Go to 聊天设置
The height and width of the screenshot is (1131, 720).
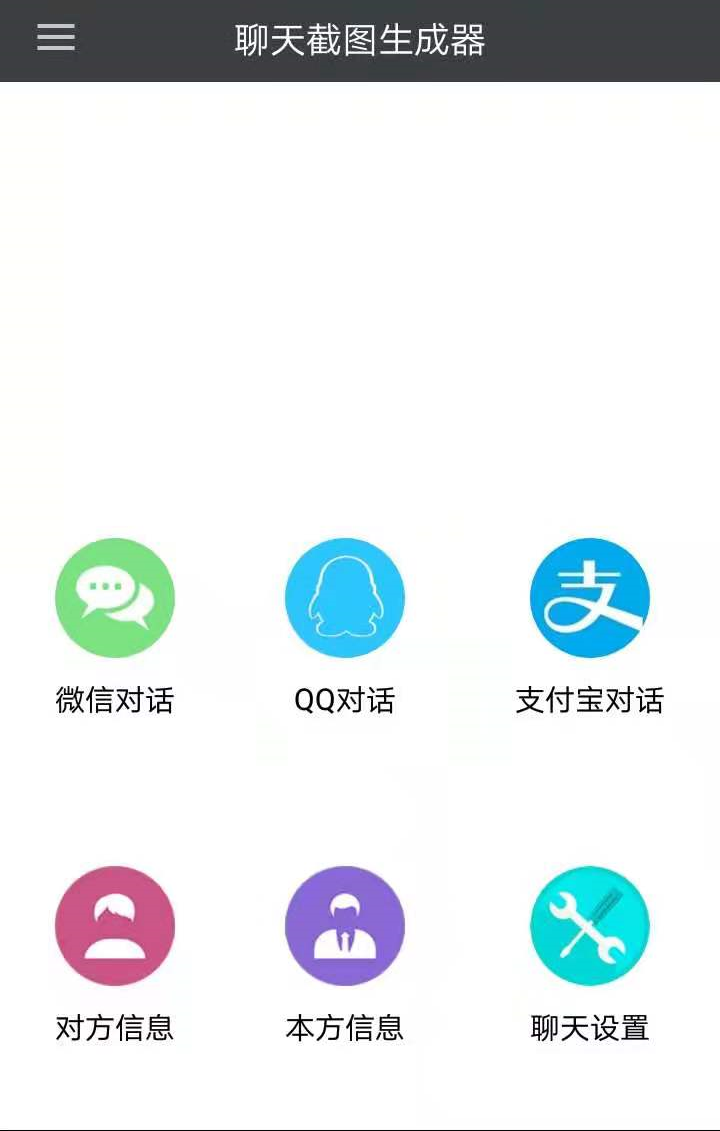[589, 926]
